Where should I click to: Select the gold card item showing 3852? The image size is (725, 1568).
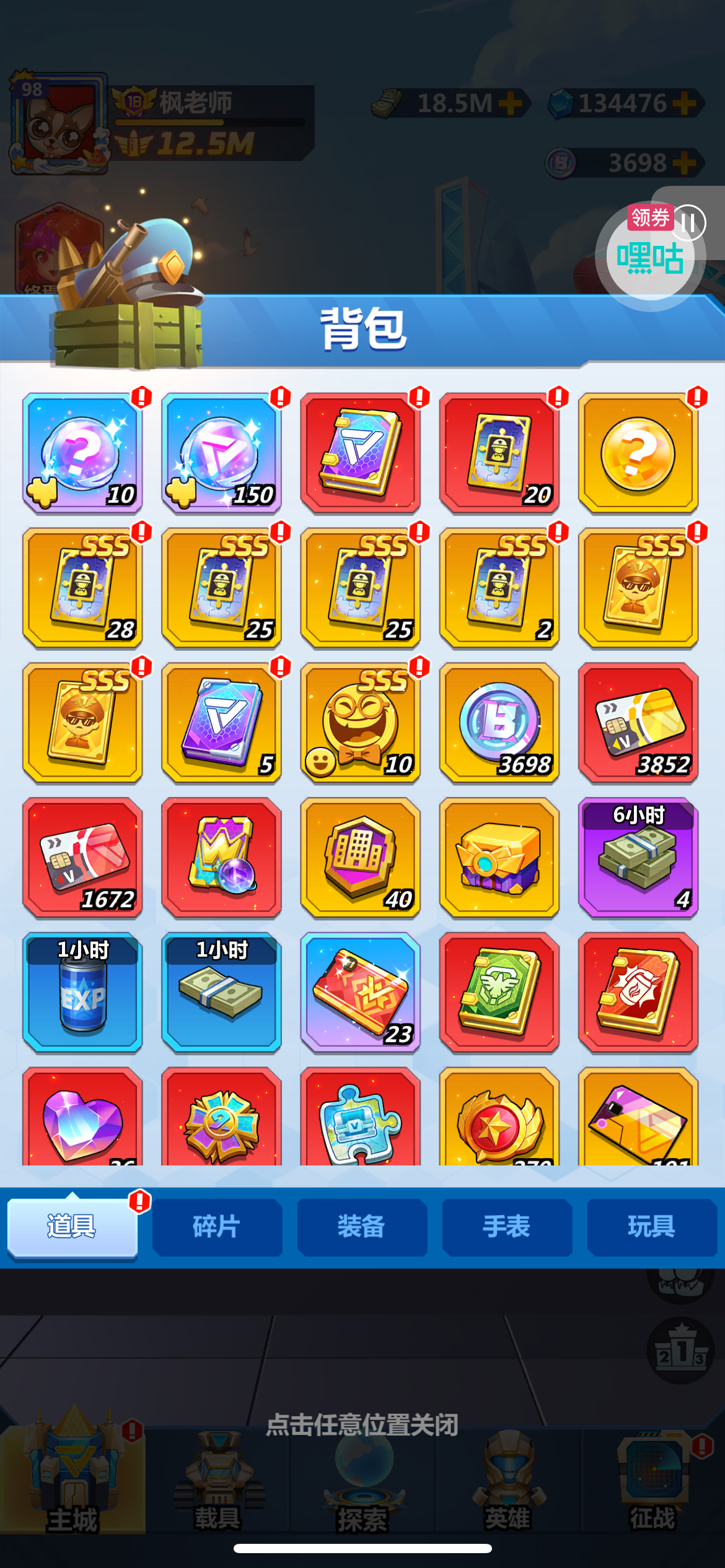point(638,723)
